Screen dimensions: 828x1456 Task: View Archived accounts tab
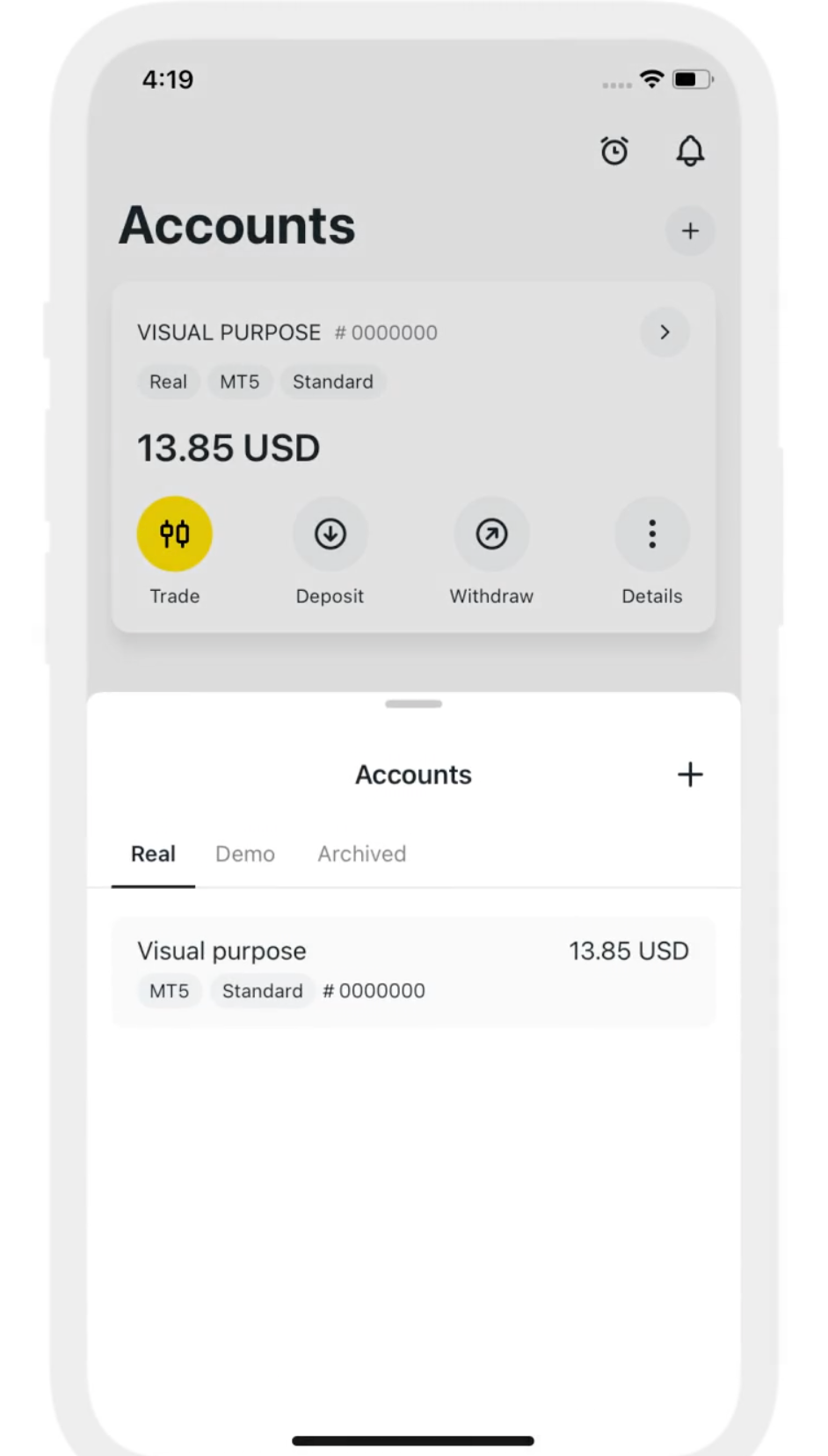point(361,854)
